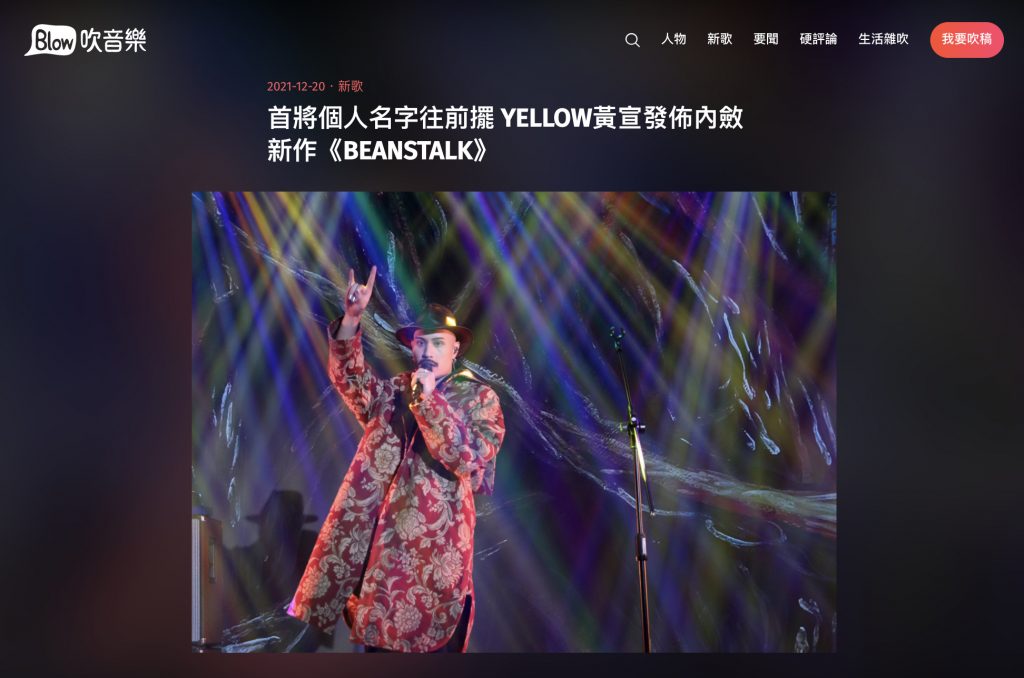
Task: Browse the 生活雜吹 section
Action: click(x=883, y=39)
